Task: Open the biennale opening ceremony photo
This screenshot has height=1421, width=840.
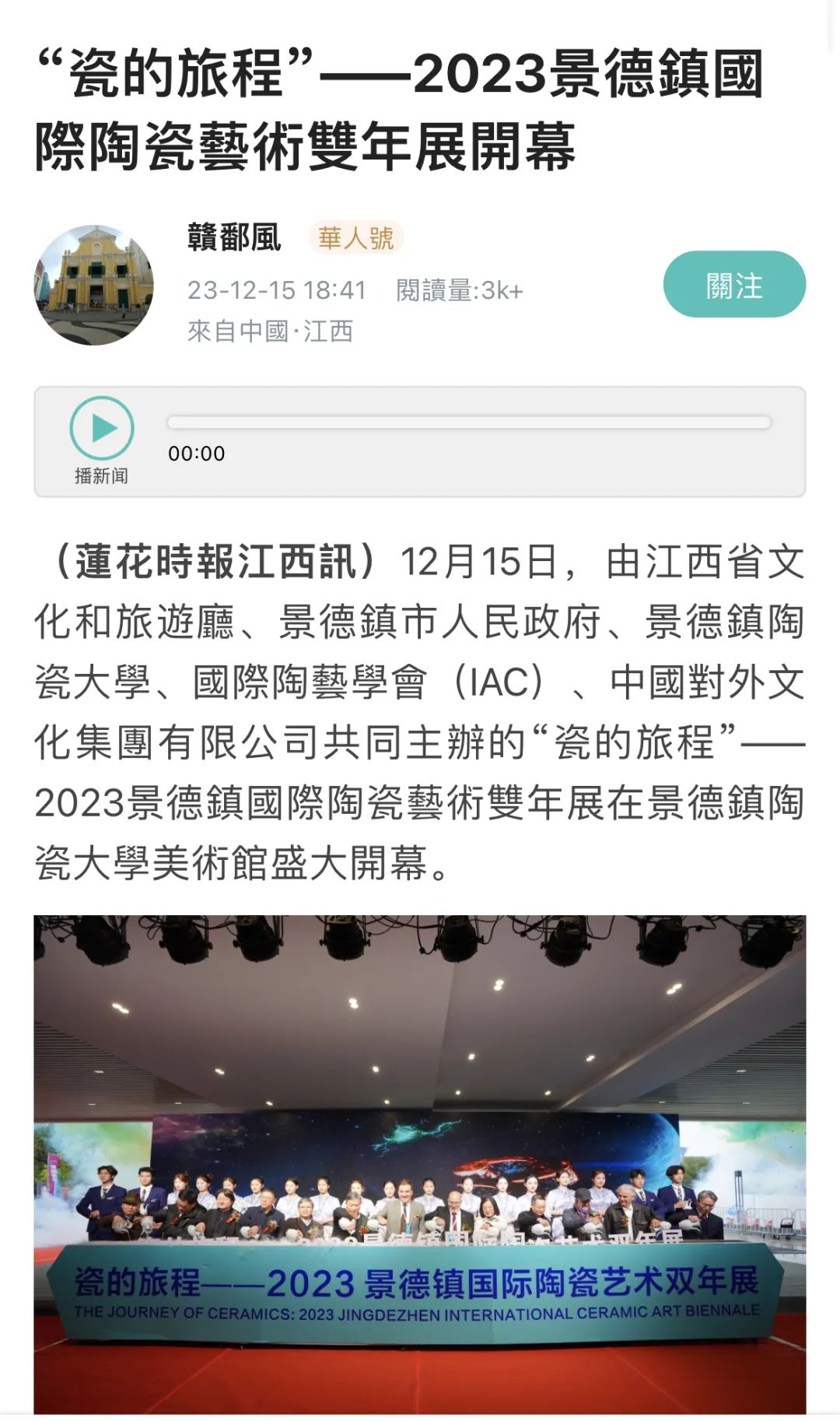Action: [x=420, y=1164]
